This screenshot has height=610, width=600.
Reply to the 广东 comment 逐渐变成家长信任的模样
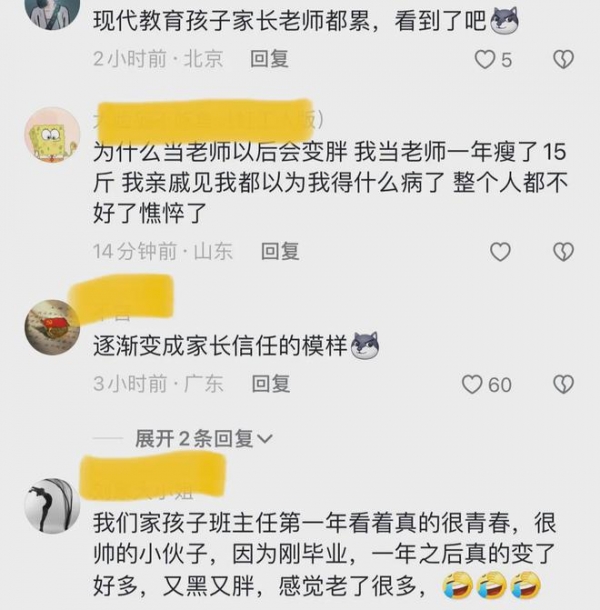coord(270,384)
